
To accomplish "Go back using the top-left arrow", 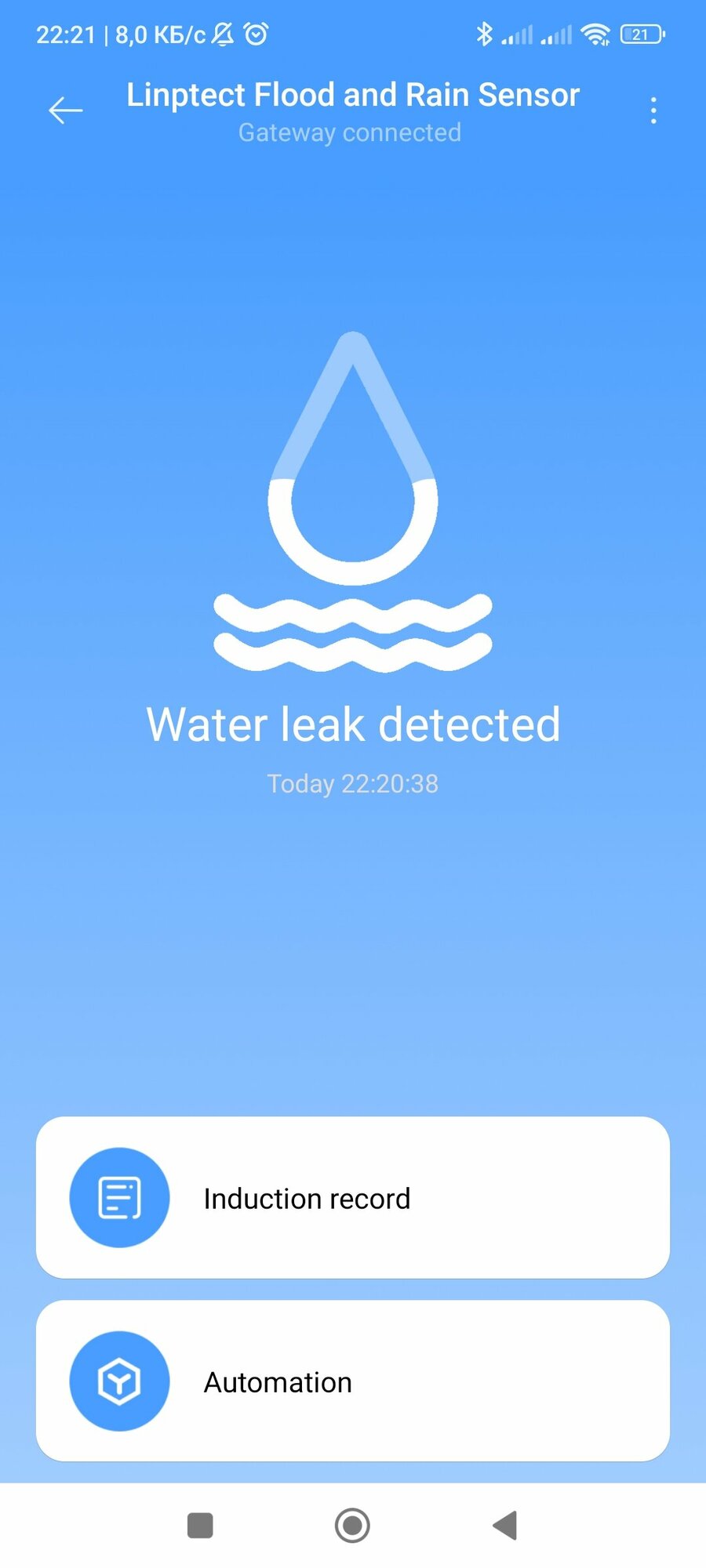I will pos(66,111).
